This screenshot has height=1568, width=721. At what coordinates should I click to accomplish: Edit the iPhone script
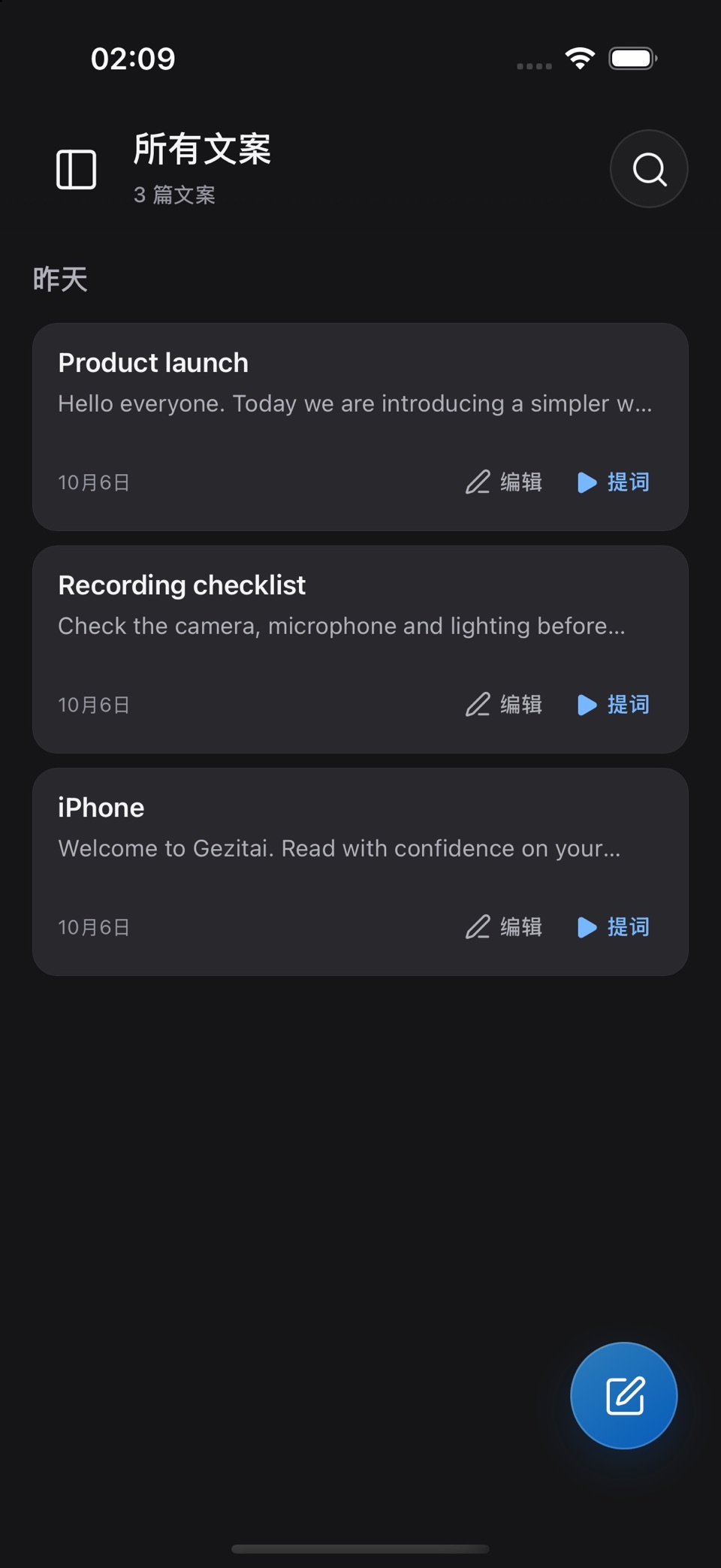click(503, 927)
